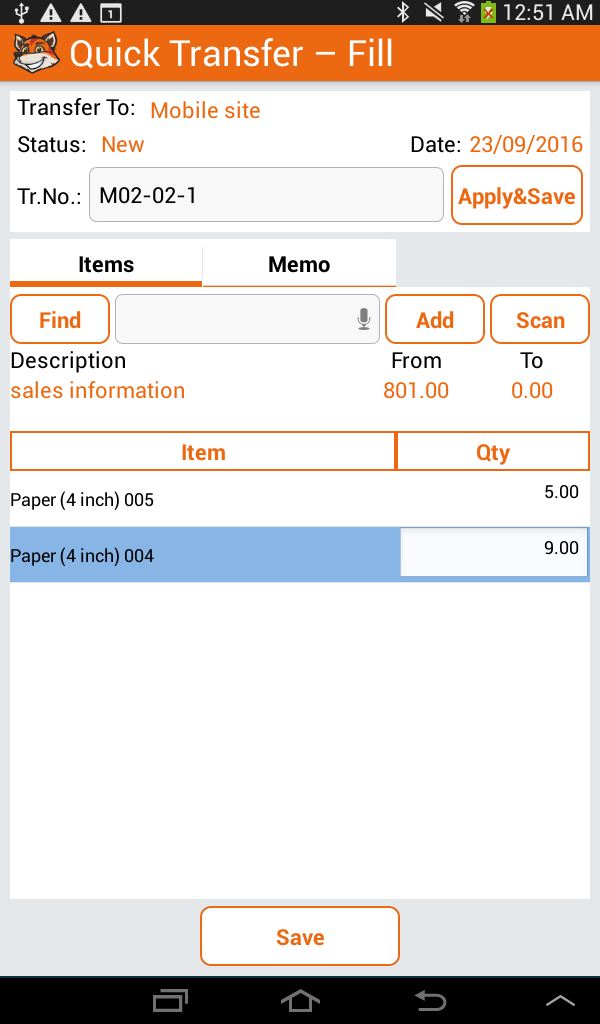Viewport: 600px width, 1024px height.
Task: Switch to the Memo tab
Action: (x=299, y=265)
